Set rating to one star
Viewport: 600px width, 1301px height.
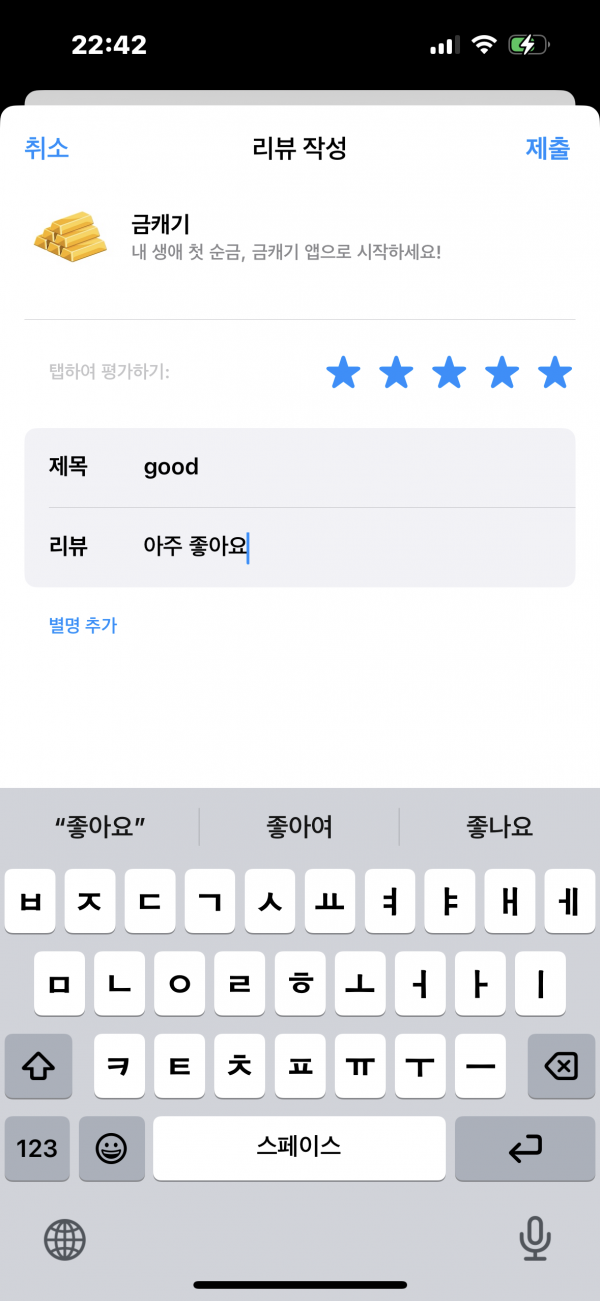tap(343, 373)
